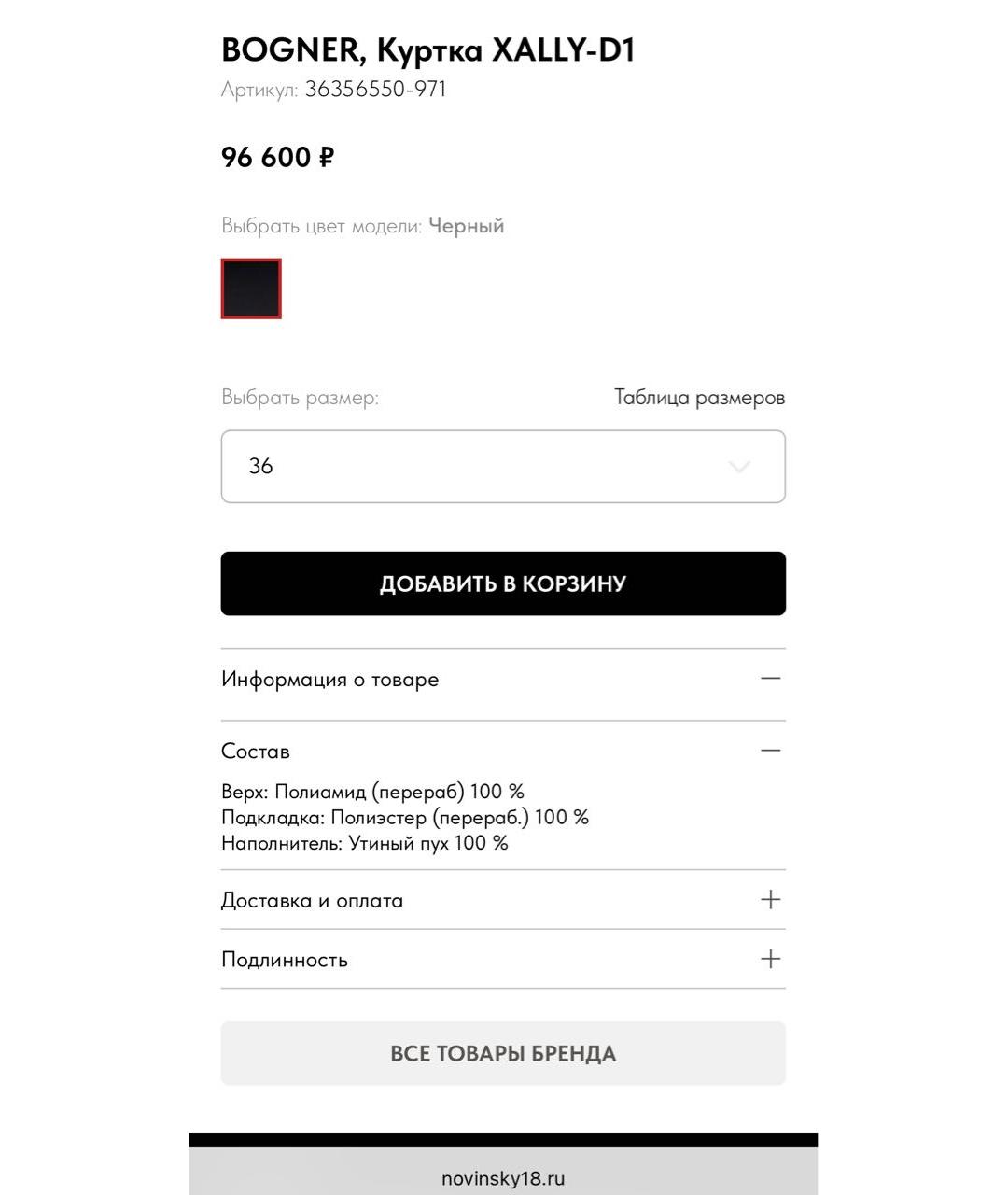Collapse the Информация о товаре section
Image resolution: width=1008 pixels, height=1195 pixels.
pyautogui.click(x=769, y=679)
